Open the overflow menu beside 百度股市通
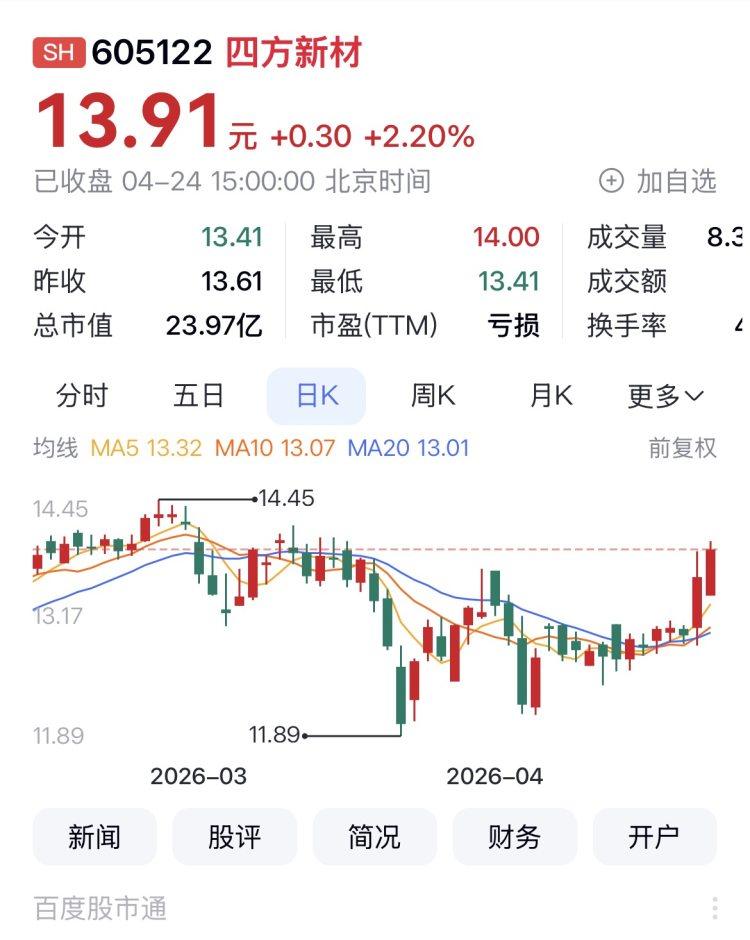This screenshot has height=940, width=750. (715, 908)
